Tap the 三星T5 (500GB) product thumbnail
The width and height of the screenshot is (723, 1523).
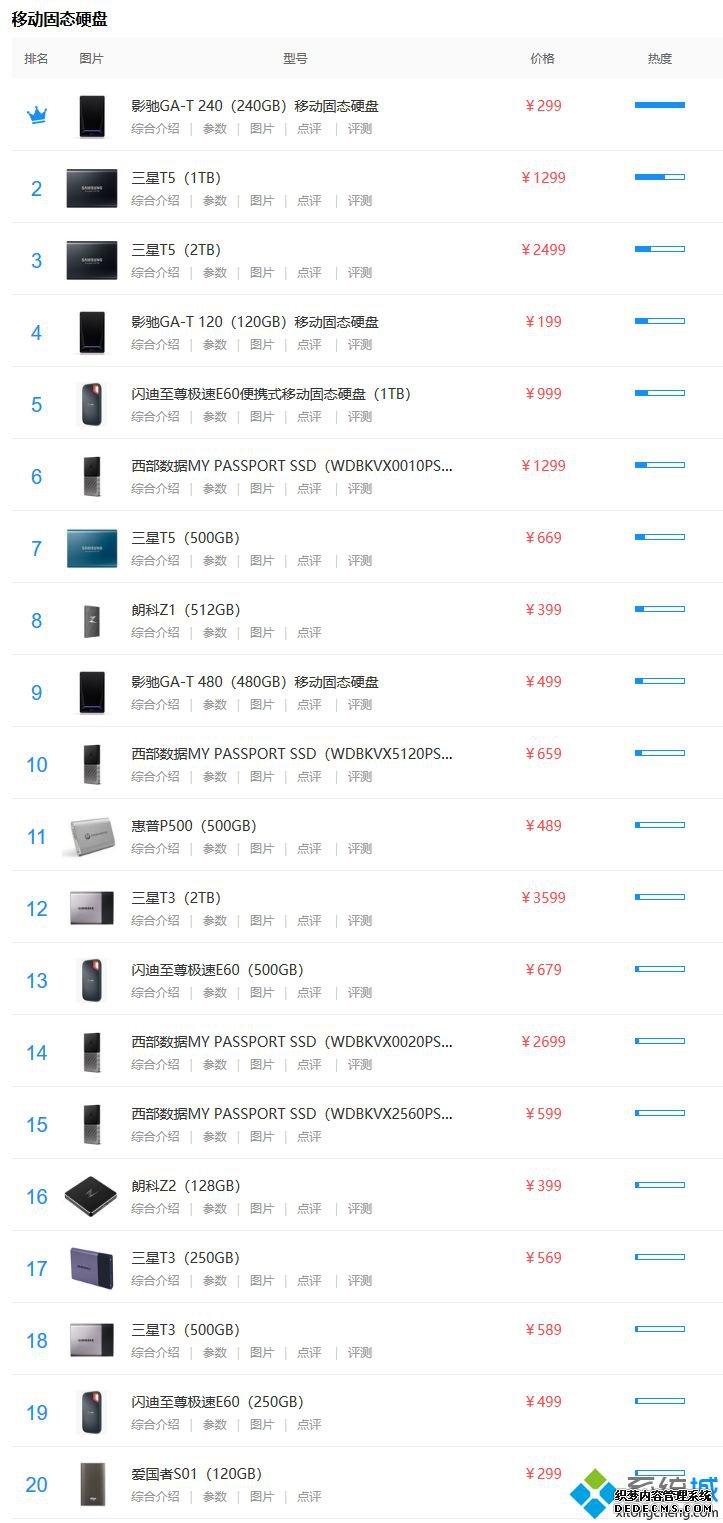pos(92,549)
